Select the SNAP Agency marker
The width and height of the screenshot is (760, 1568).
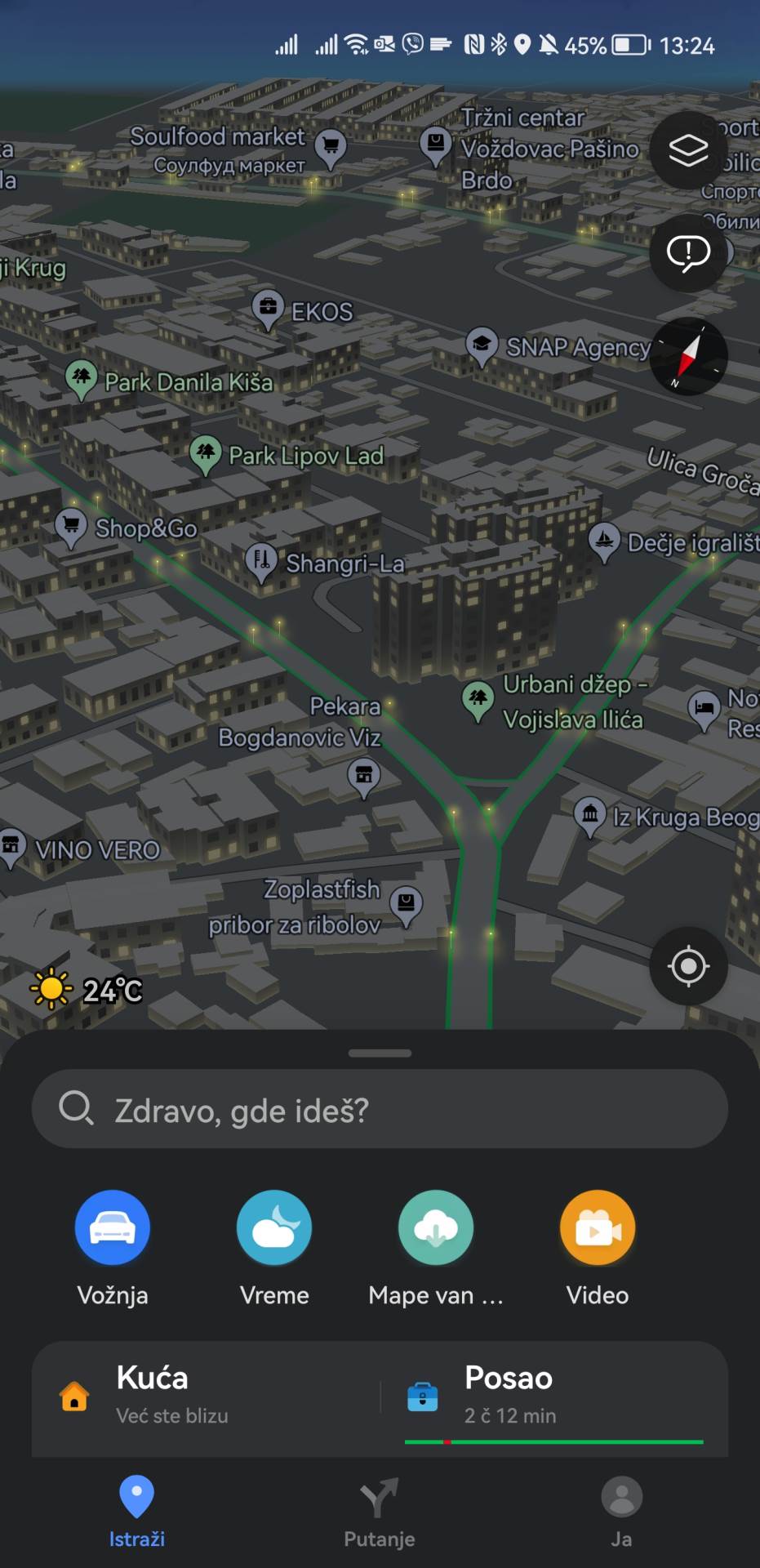[482, 343]
